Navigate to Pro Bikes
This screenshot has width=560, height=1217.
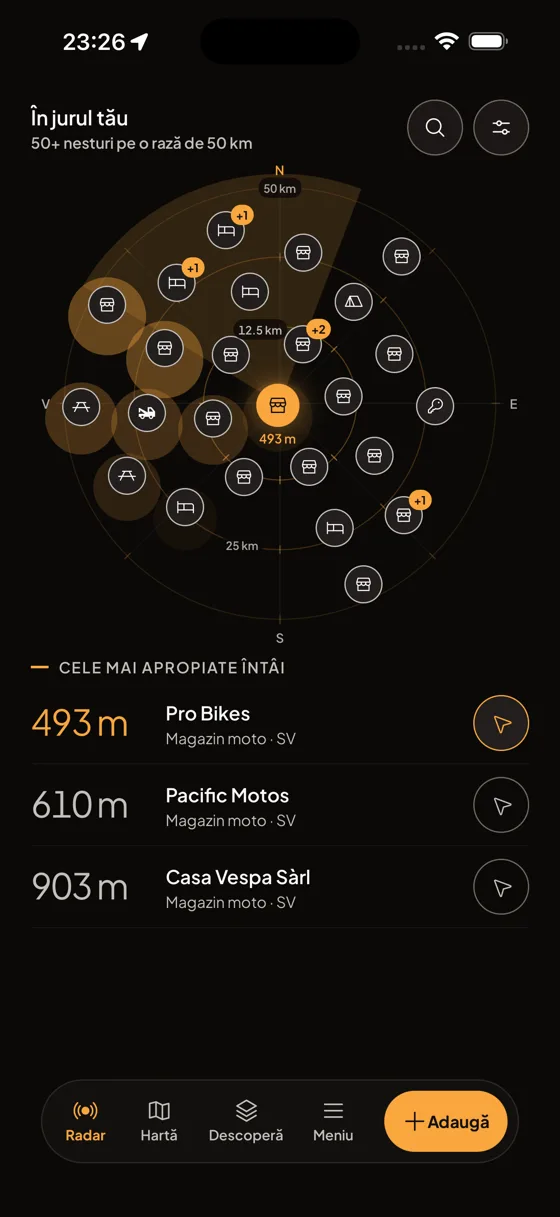tap(501, 723)
